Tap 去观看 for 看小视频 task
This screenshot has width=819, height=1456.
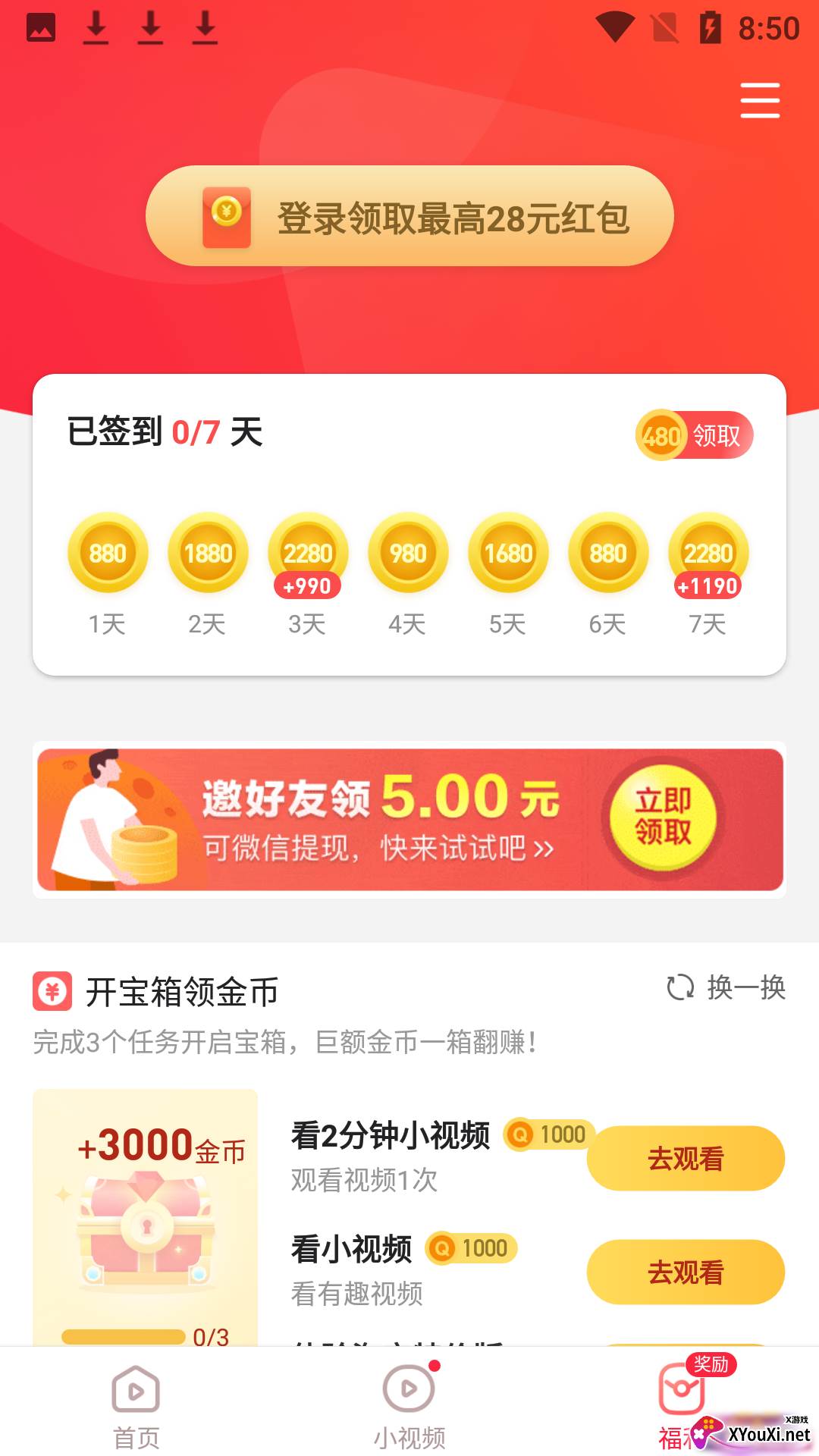tap(686, 1272)
